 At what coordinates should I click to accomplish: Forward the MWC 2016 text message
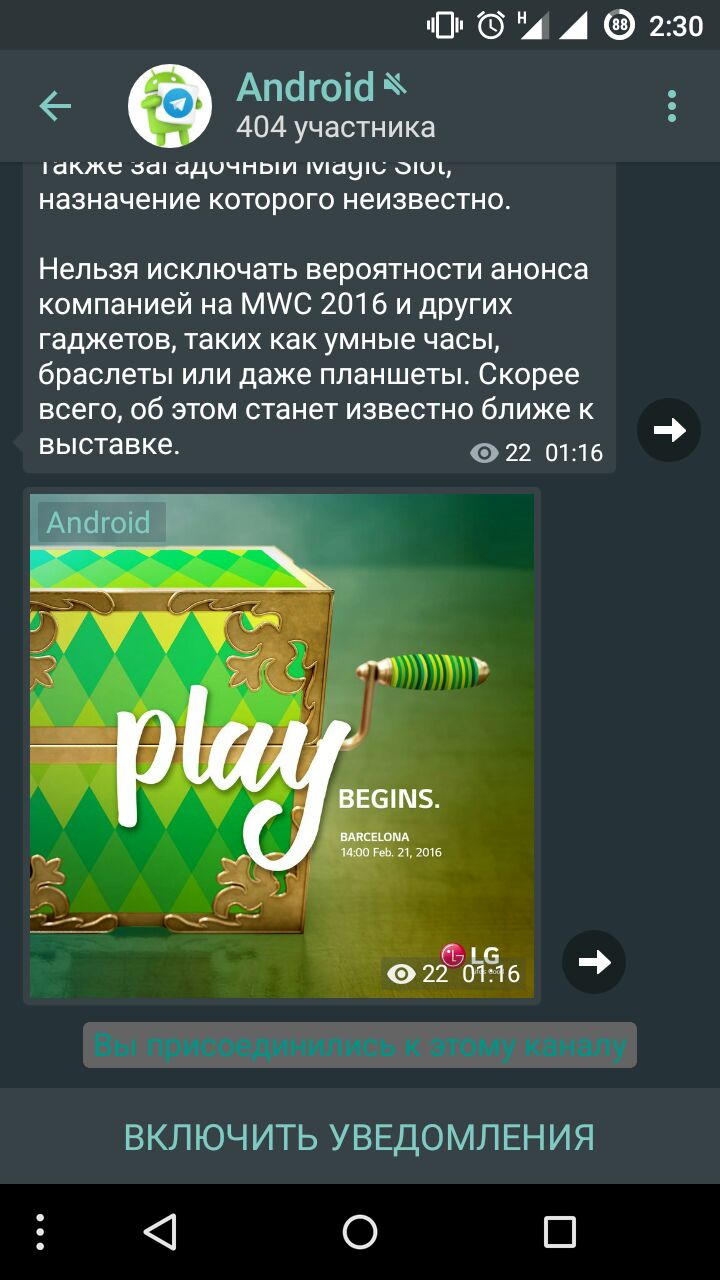668,430
